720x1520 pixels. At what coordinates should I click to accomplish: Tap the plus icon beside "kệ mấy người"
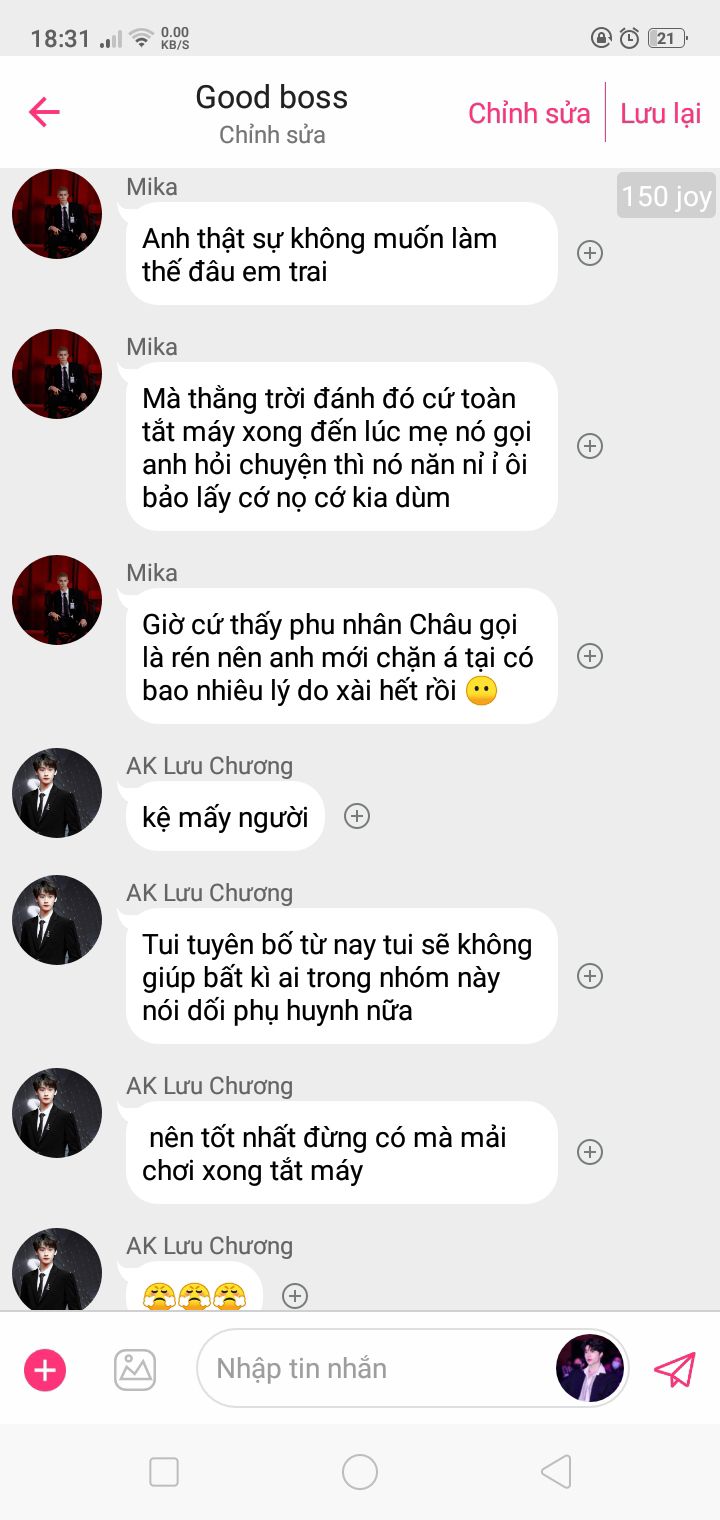click(357, 816)
